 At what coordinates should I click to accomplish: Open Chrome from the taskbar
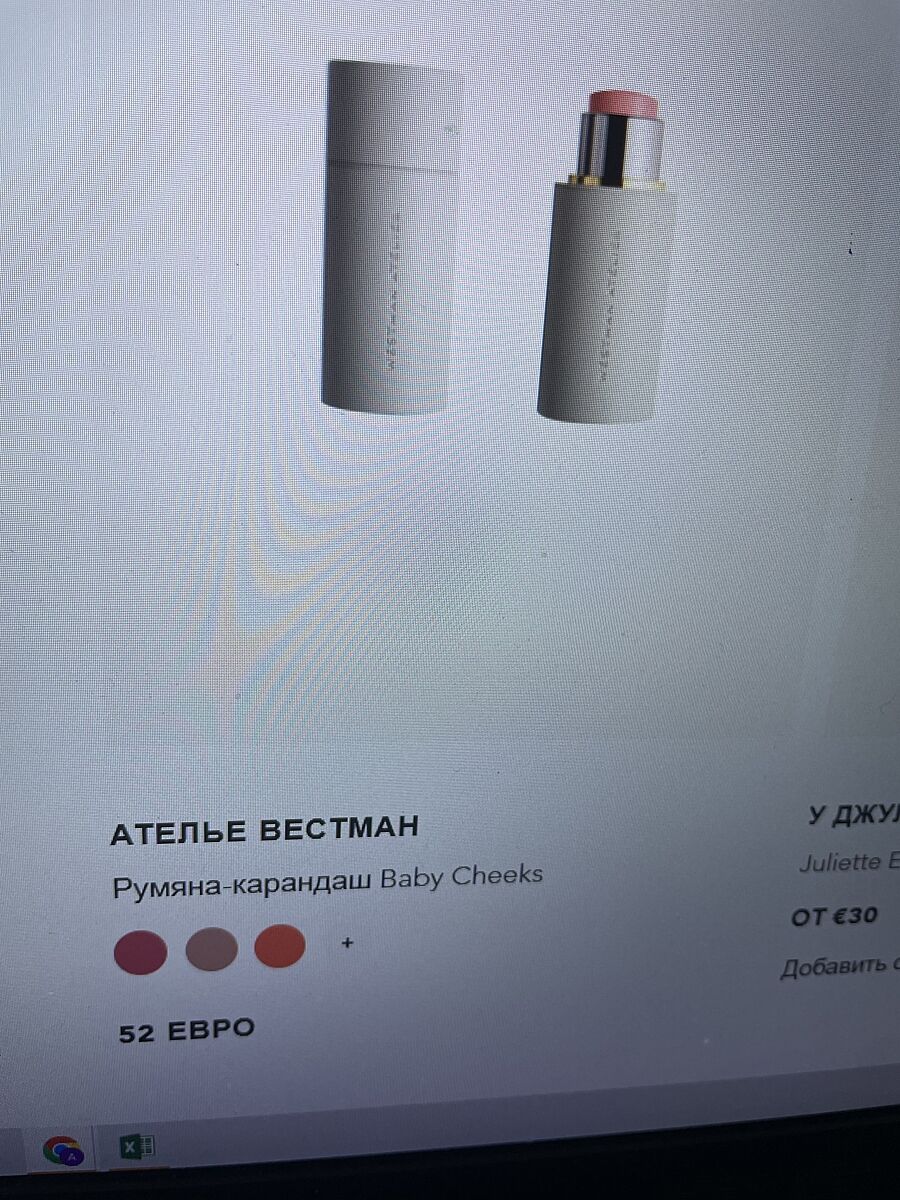63,1151
